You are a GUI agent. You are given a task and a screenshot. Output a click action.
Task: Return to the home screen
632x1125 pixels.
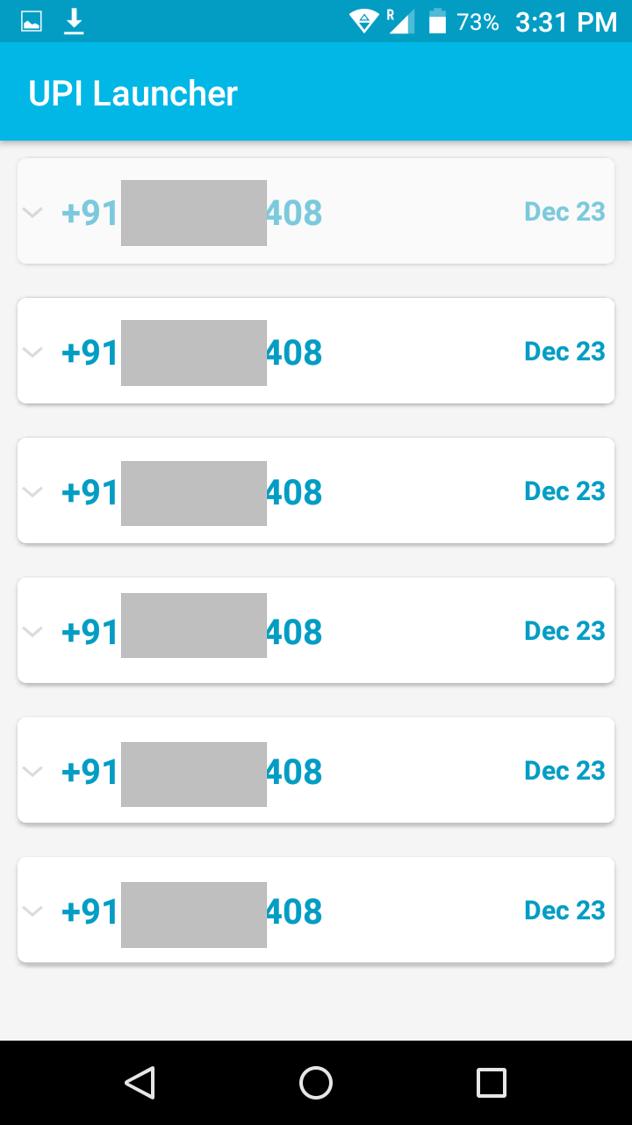[x=316, y=1082]
